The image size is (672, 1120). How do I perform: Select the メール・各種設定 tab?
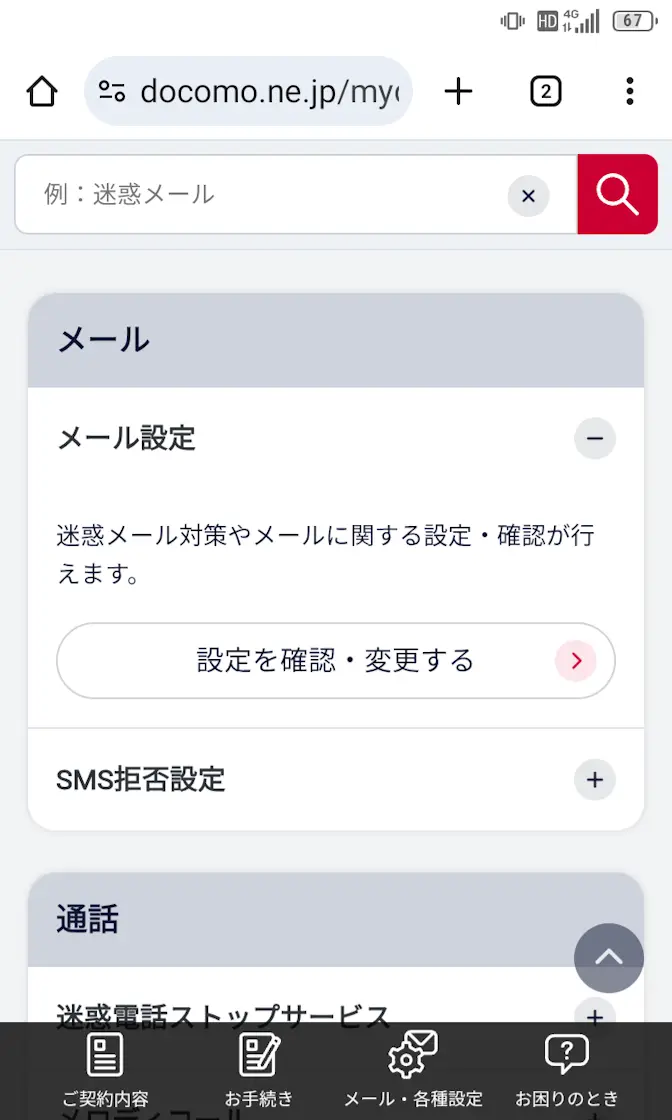413,1070
